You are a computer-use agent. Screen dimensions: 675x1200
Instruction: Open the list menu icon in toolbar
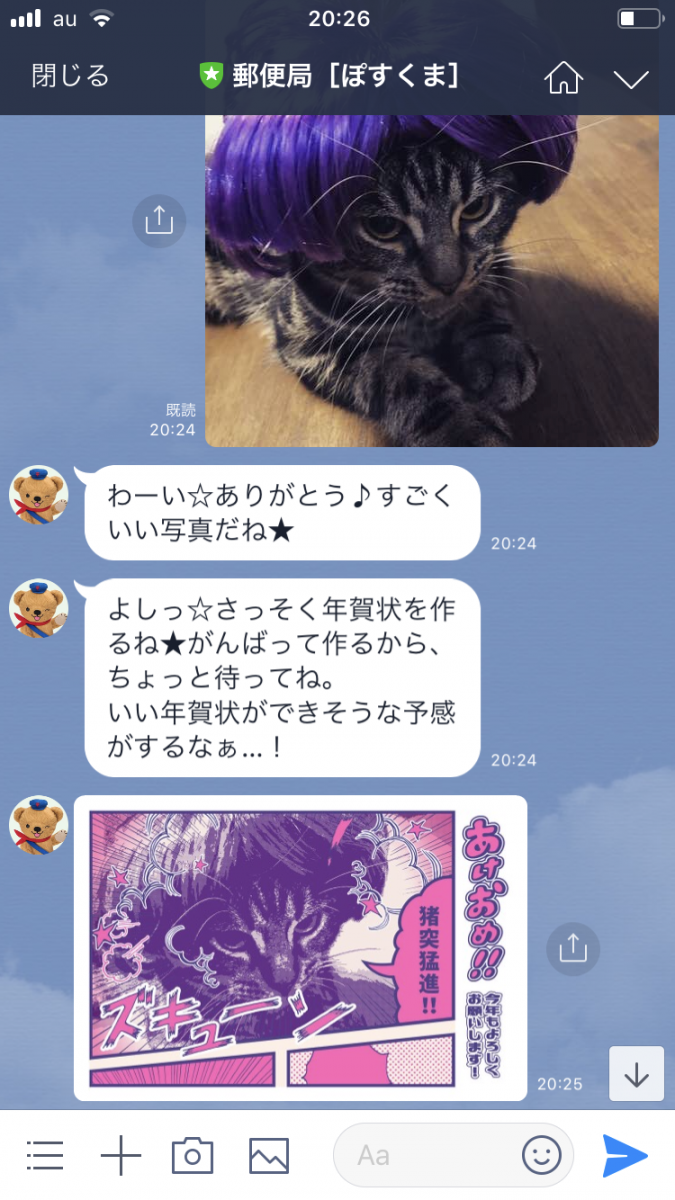click(x=45, y=1156)
